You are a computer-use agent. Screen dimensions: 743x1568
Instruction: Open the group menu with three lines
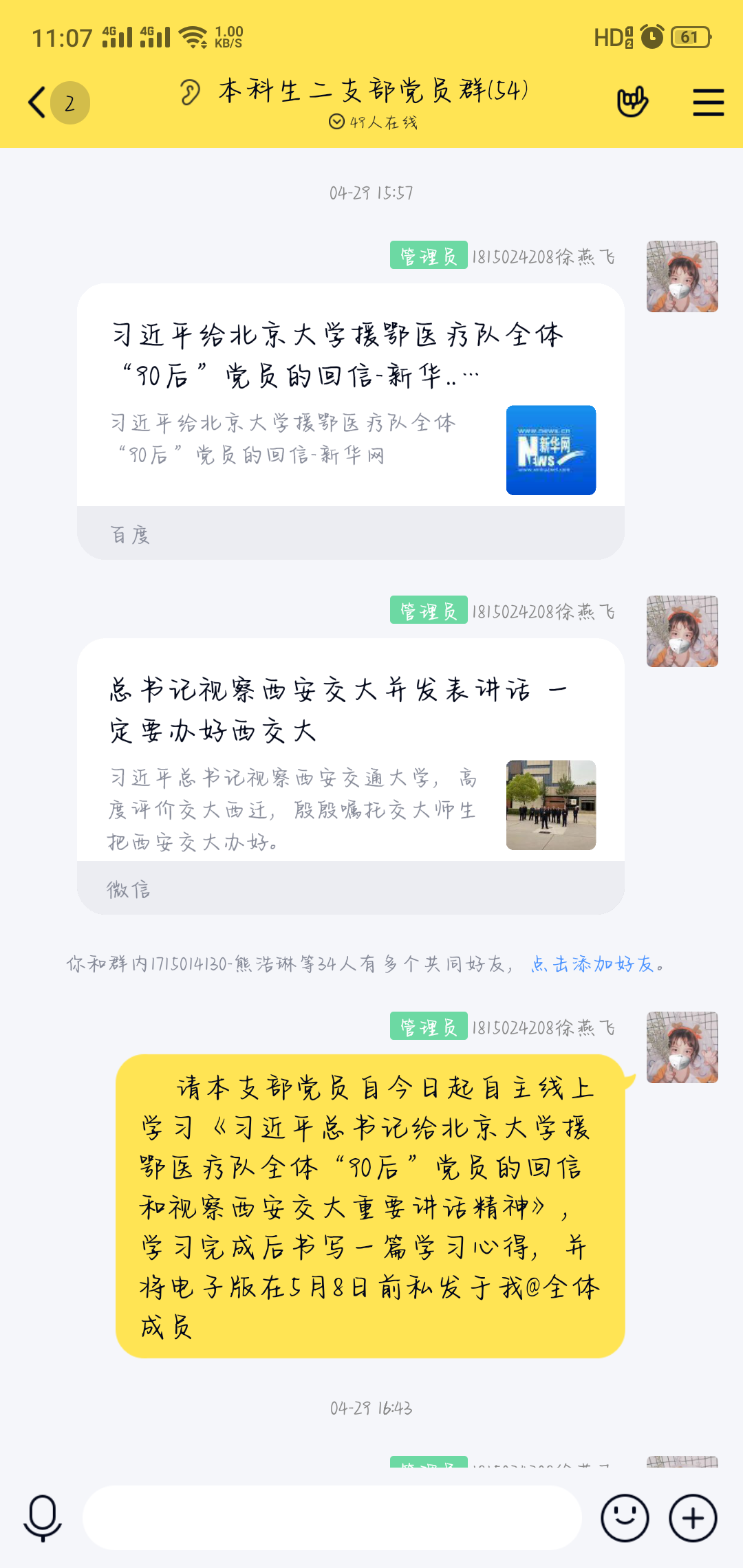click(708, 102)
